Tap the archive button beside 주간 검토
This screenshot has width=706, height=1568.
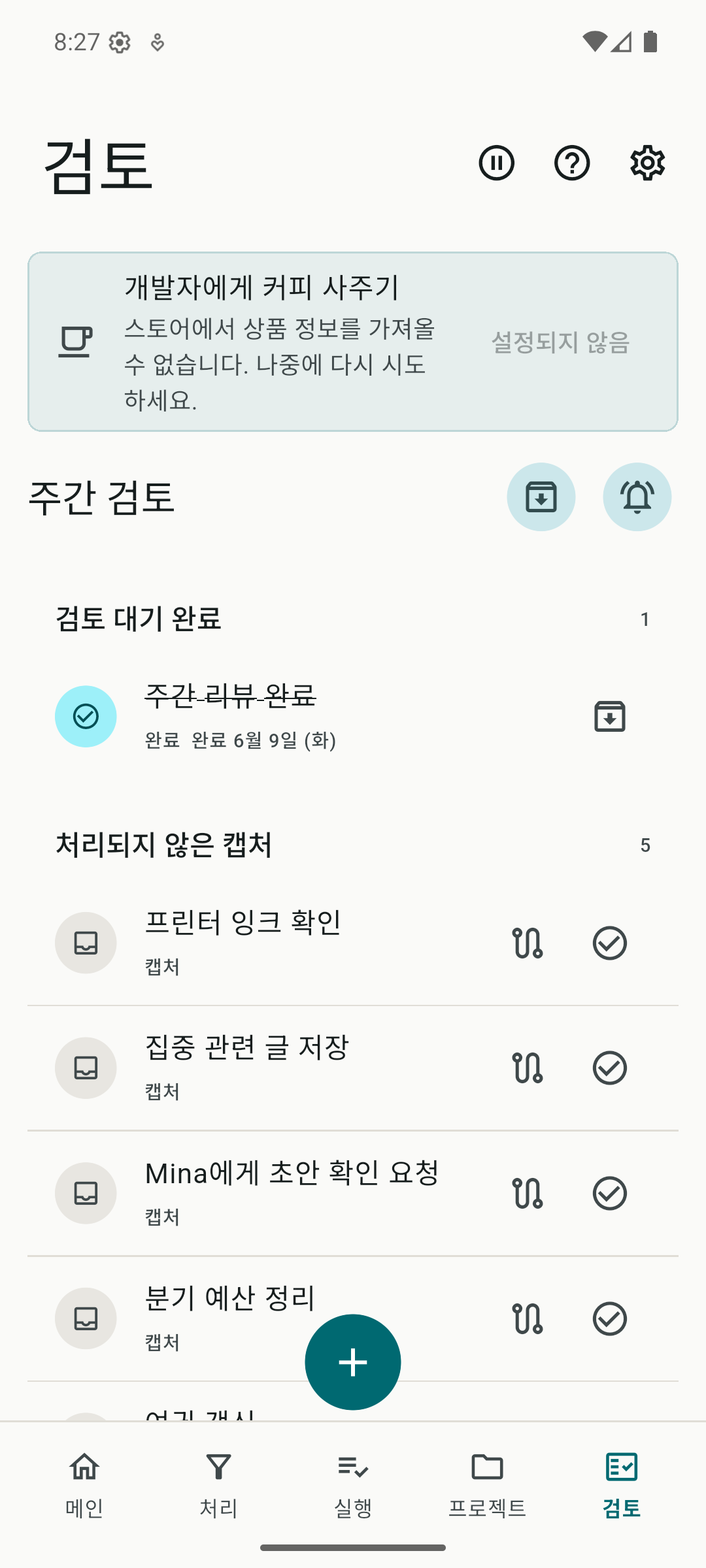[541, 497]
